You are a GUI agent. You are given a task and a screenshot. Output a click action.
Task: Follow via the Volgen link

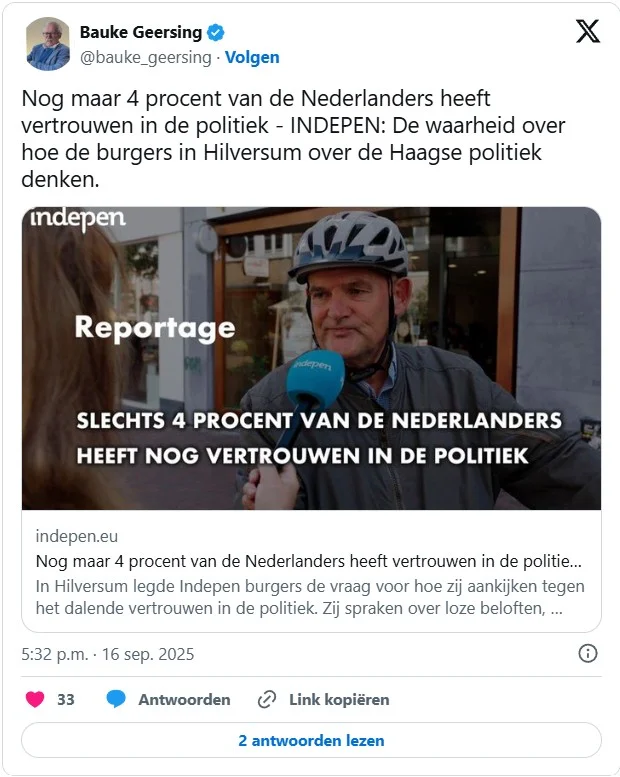coord(252,57)
